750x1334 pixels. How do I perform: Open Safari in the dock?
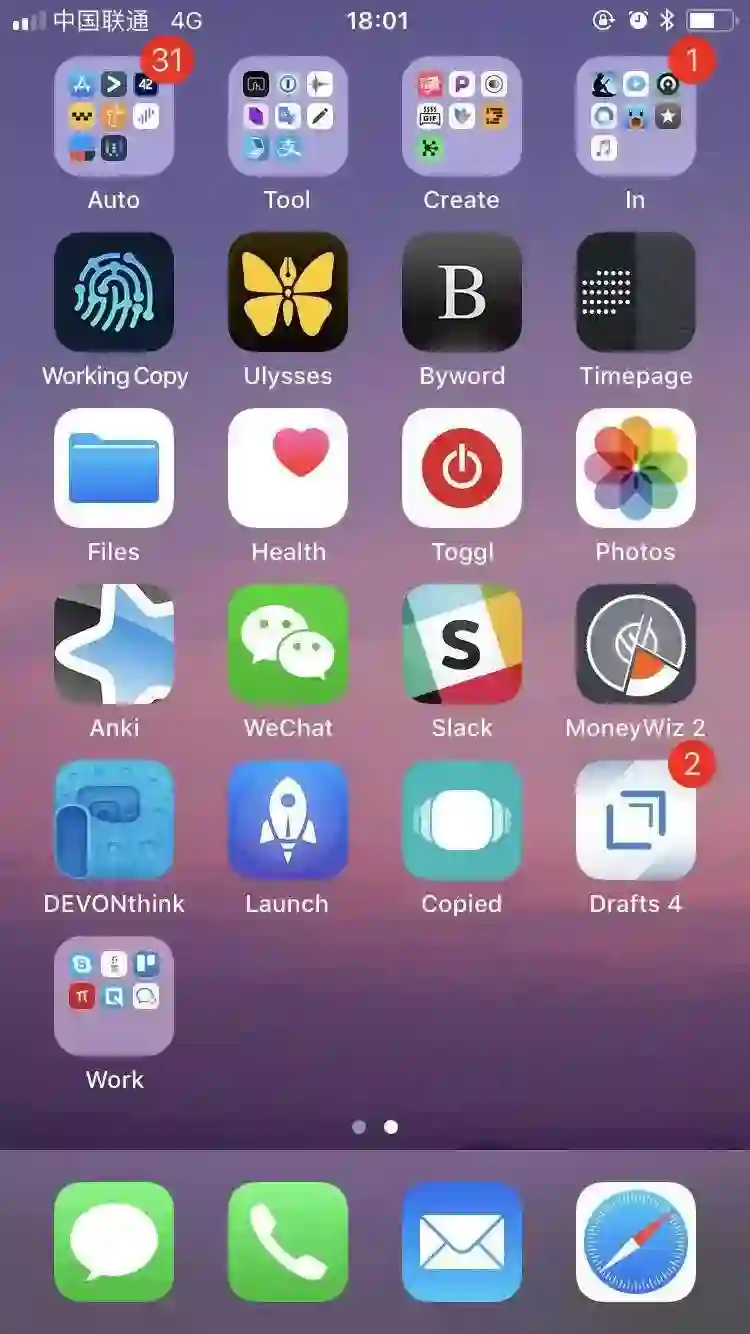[x=636, y=1241]
